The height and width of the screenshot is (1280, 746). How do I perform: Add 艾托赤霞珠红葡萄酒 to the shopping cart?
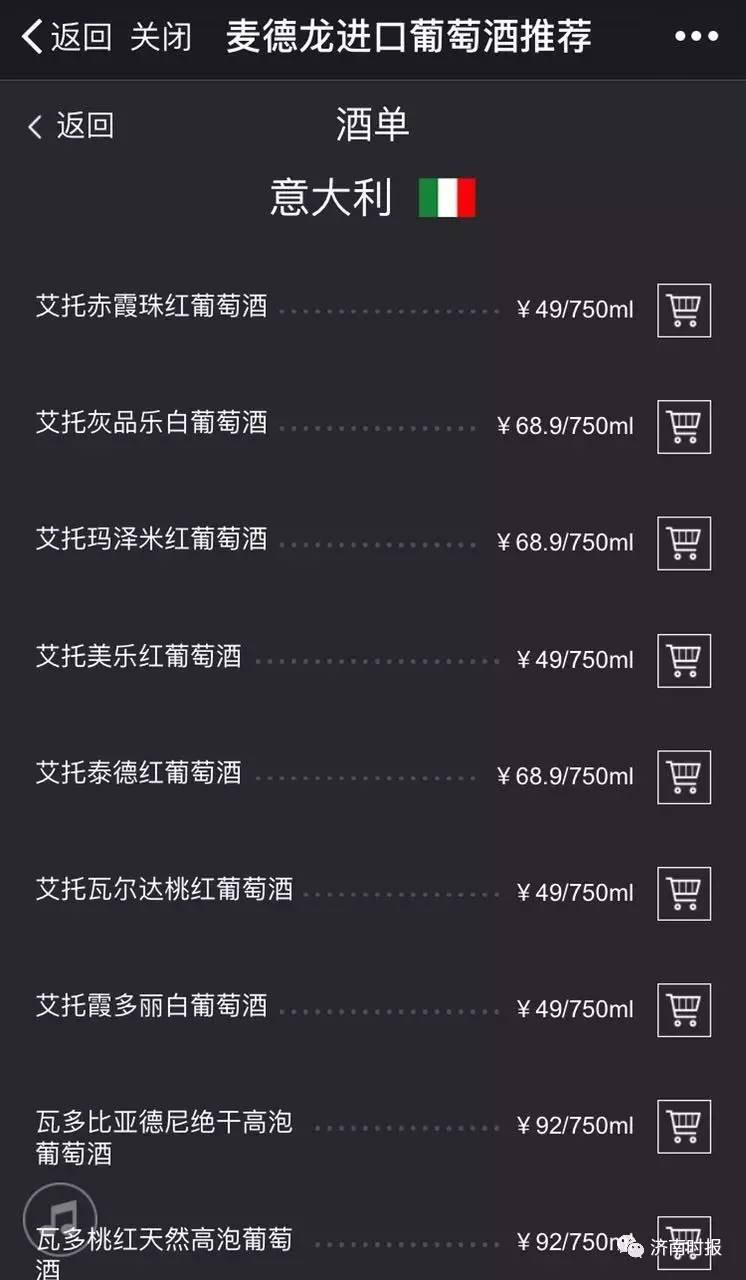click(x=684, y=310)
